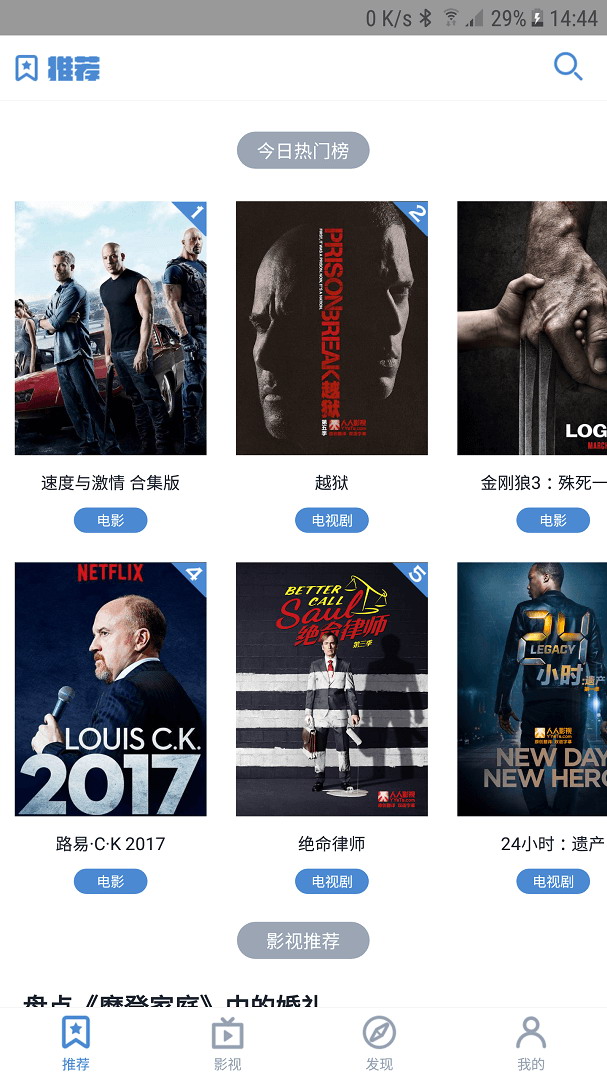Tap the 今日热门榜 pill
The height and width of the screenshot is (1080, 607).
coord(303,150)
